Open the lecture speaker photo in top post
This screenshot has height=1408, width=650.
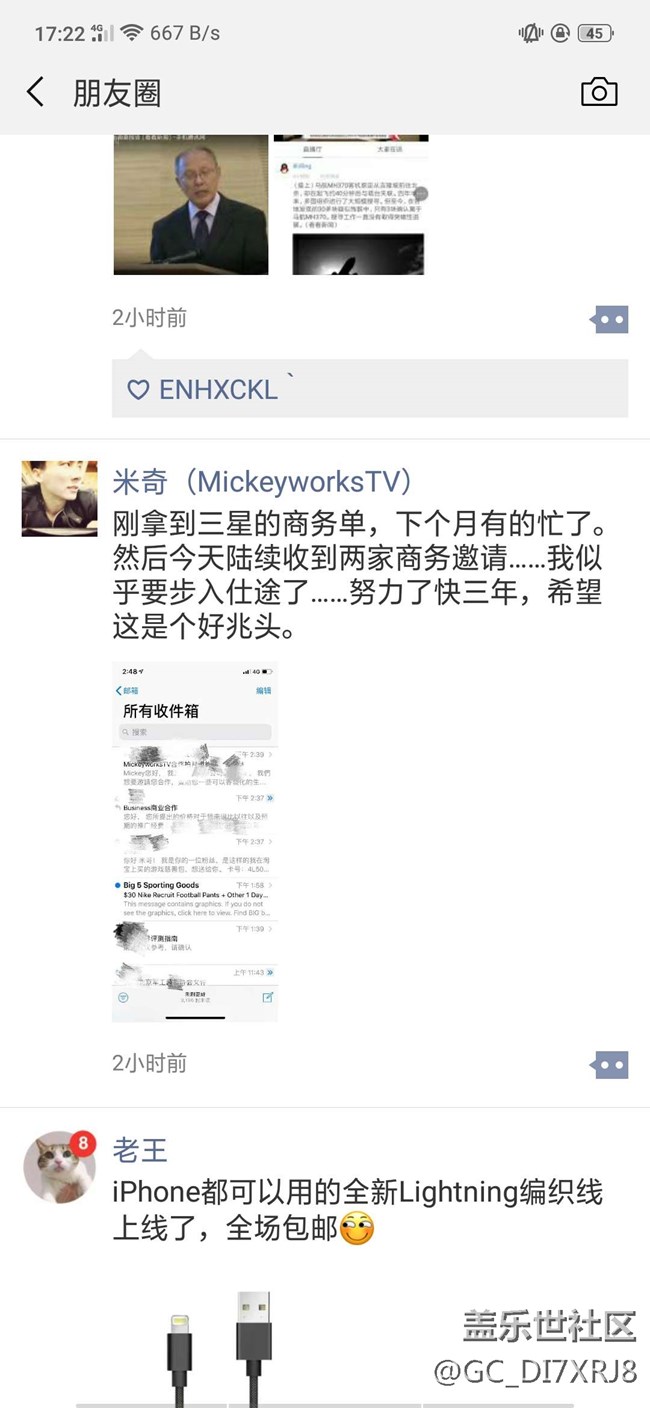pyautogui.click(x=190, y=205)
